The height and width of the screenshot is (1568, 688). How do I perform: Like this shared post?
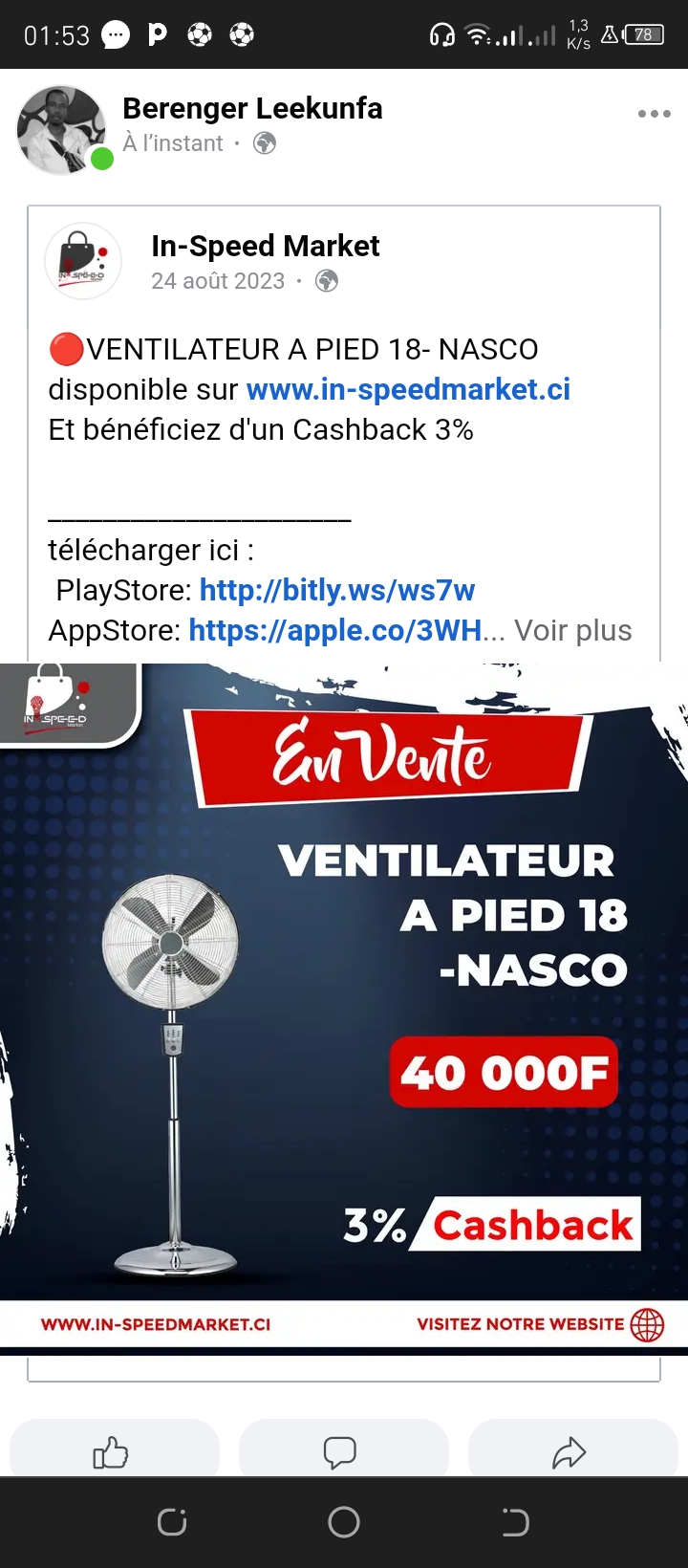point(112,1452)
